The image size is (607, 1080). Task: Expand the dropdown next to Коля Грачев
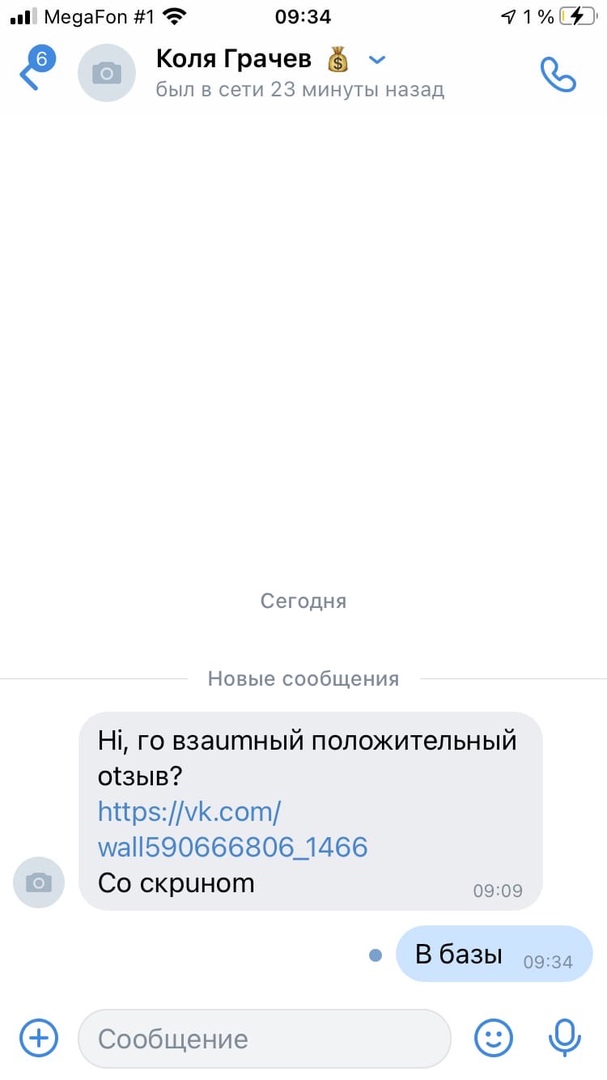click(x=377, y=61)
